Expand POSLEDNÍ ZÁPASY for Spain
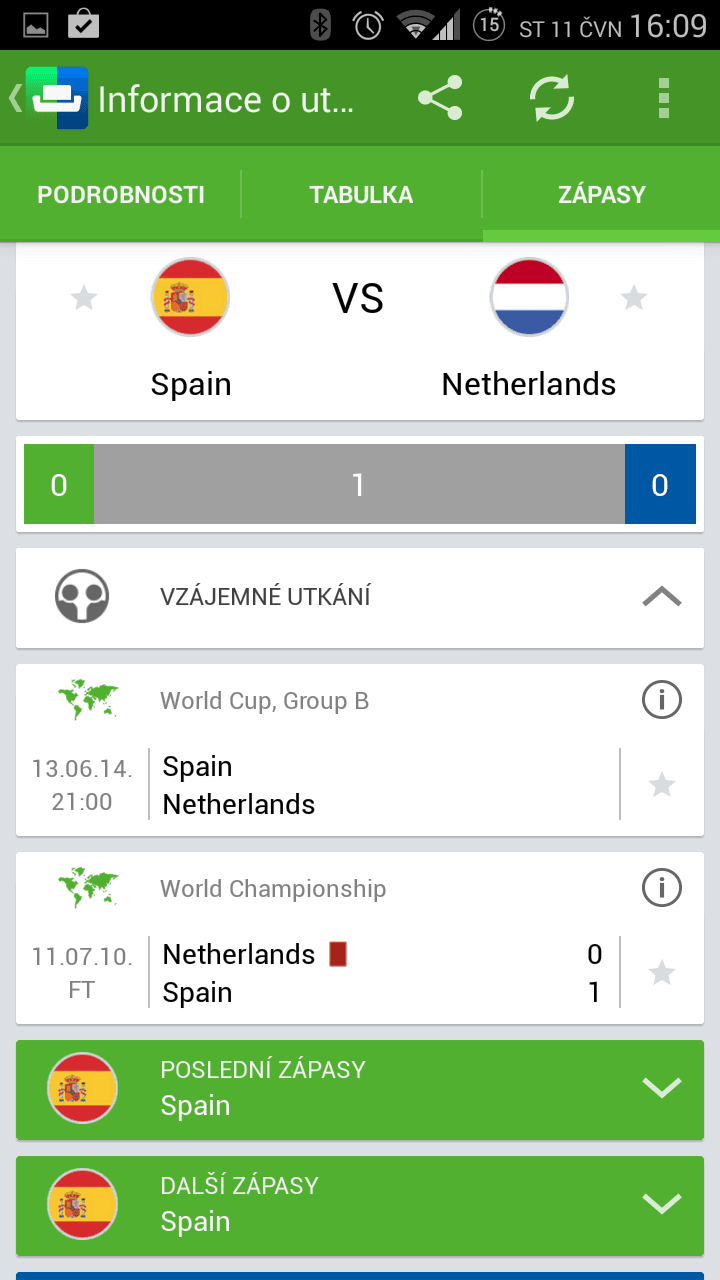720x1280 pixels. pos(360,1088)
